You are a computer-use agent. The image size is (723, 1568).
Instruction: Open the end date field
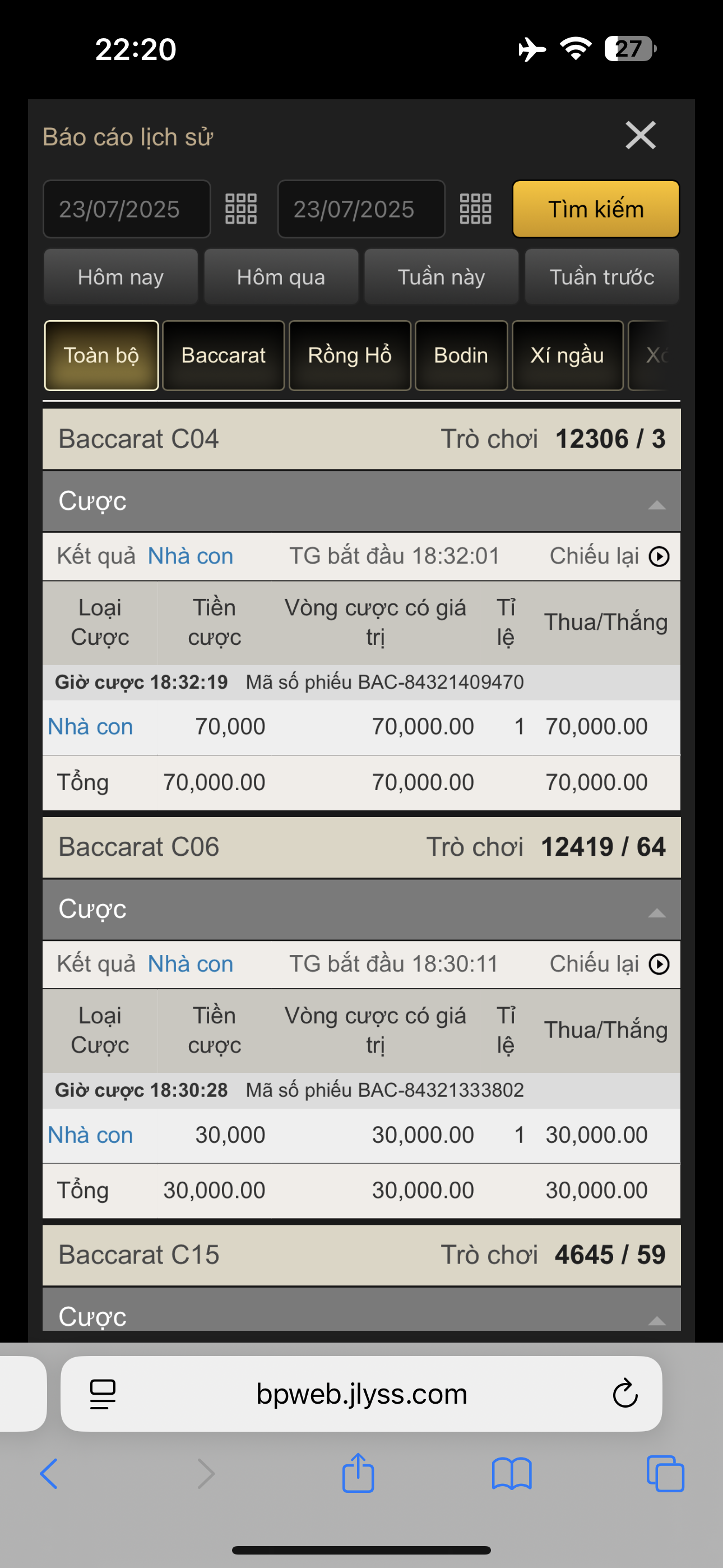[361, 209]
